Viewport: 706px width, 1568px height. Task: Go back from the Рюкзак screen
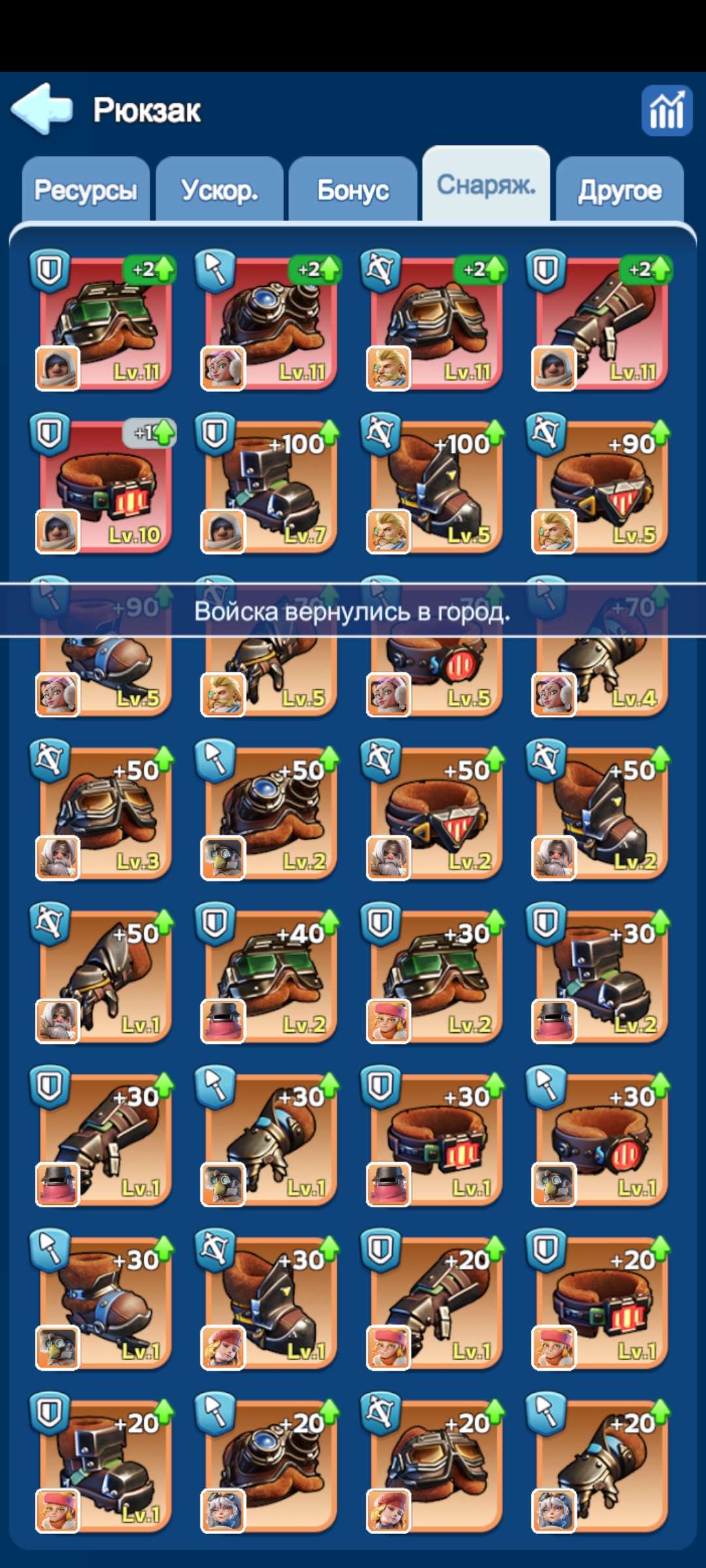point(42,109)
